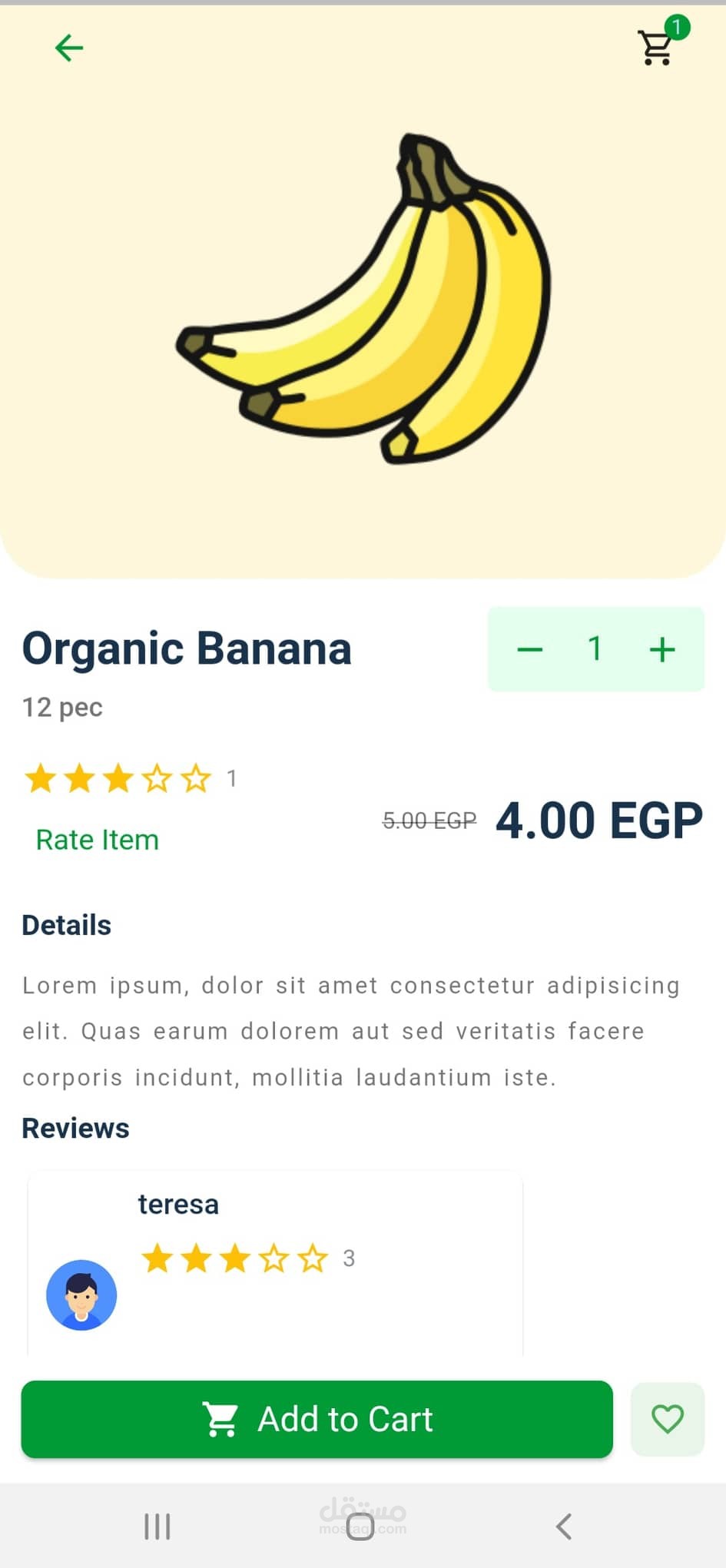Tap Rate Item to rate the banana
This screenshot has height=1568, width=726.
pyautogui.click(x=98, y=840)
